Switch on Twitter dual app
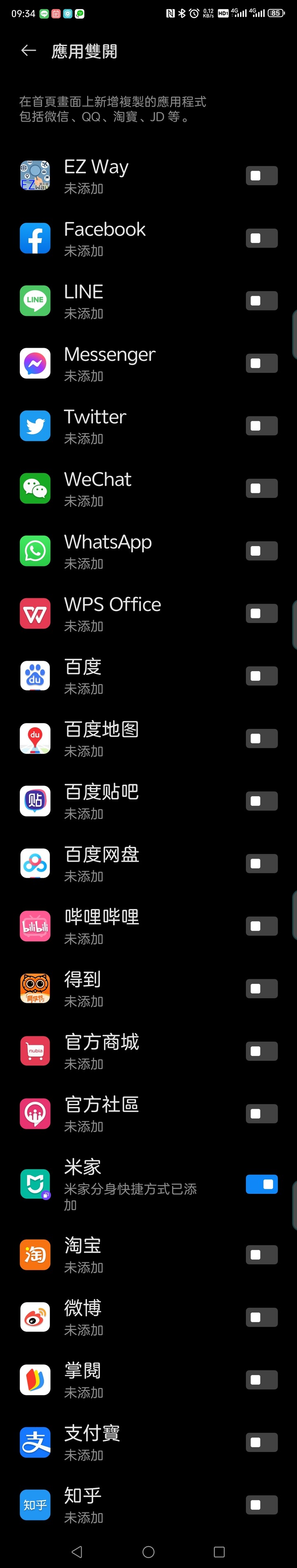297x1568 pixels. pos(262,426)
